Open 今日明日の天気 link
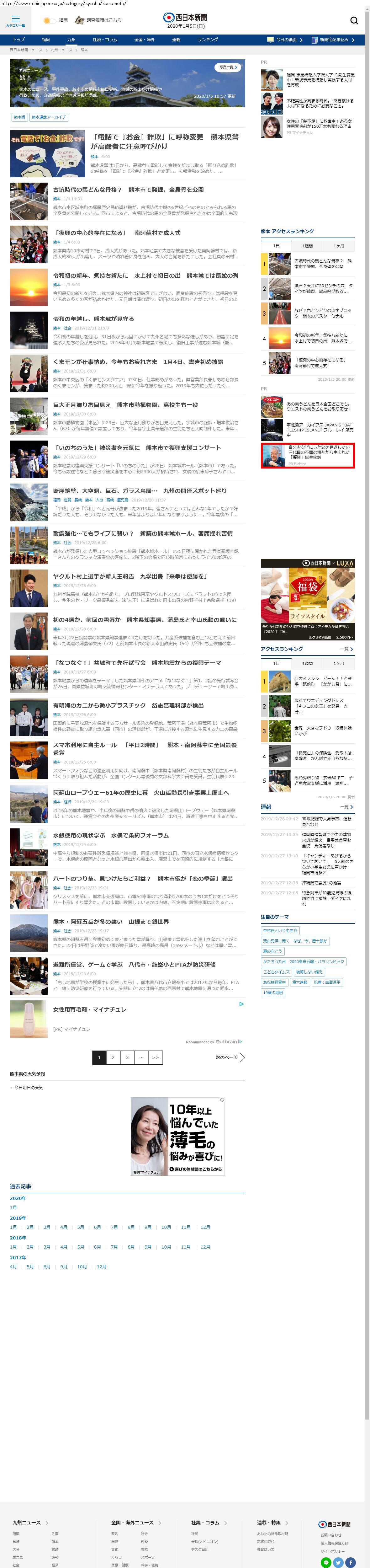The image size is (370, 1568). click(x=29, y=1087)
